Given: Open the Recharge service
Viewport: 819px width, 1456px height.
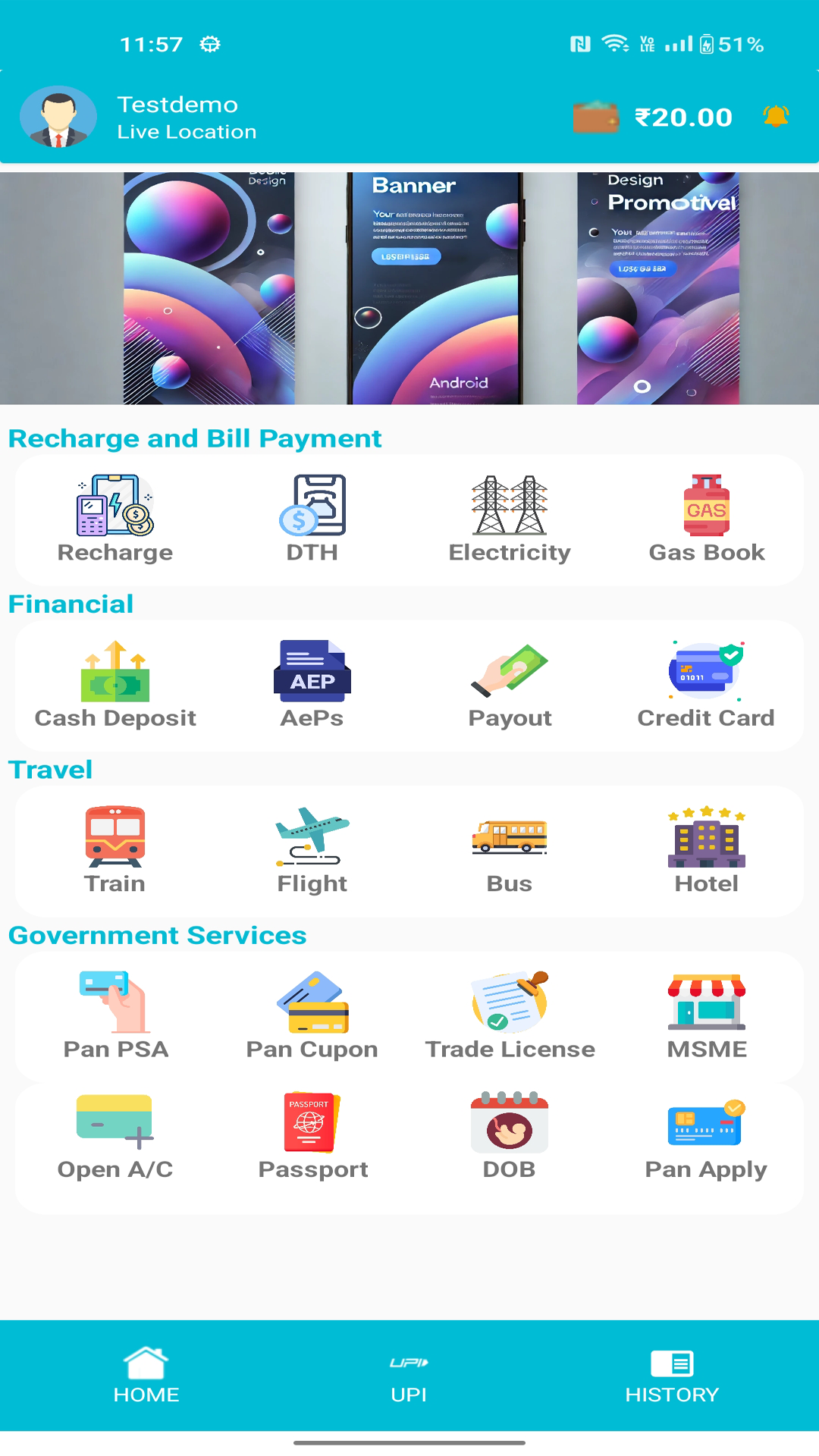Looking at the screenshot, I should (x=115, y=519).
